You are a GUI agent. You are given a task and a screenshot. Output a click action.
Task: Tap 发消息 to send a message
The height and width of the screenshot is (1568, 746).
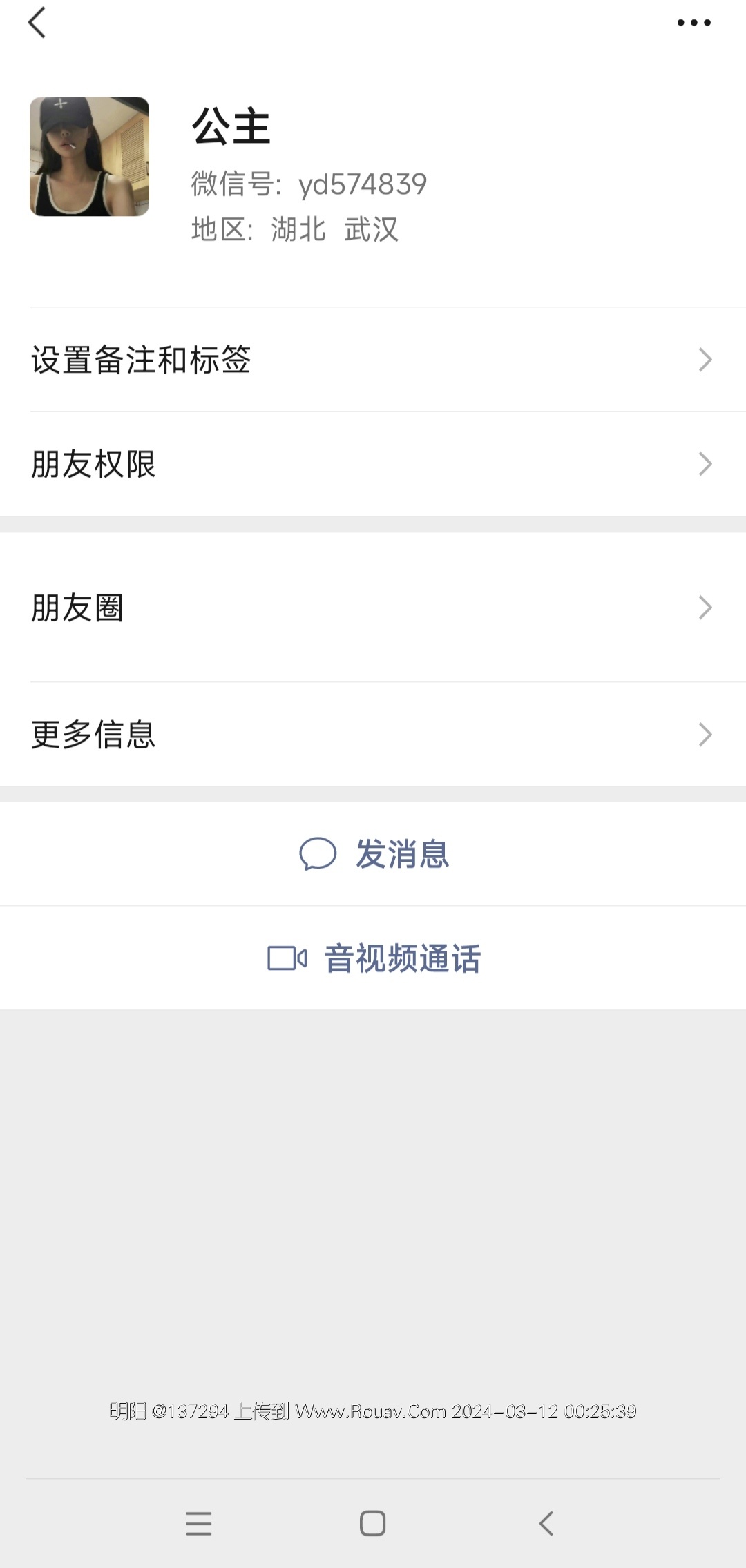[374, 854]
